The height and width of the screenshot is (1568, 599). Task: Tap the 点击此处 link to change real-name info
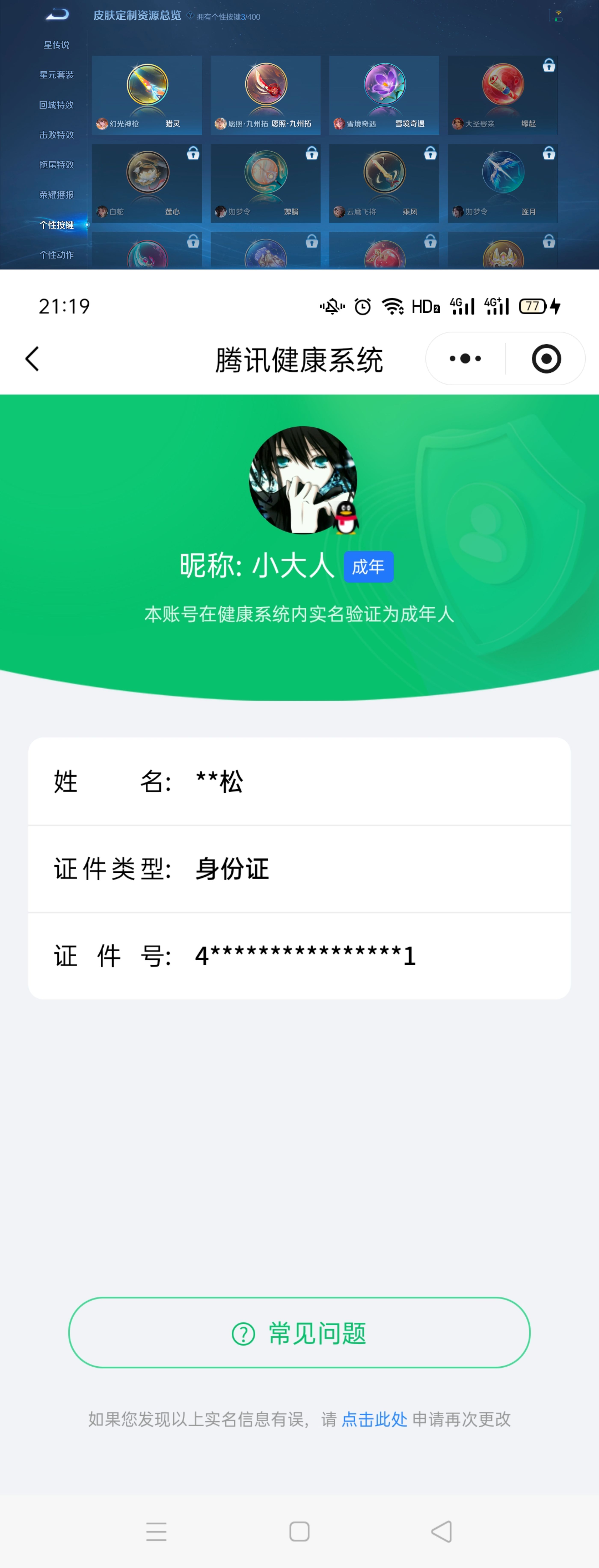(x=374, y=1419)
